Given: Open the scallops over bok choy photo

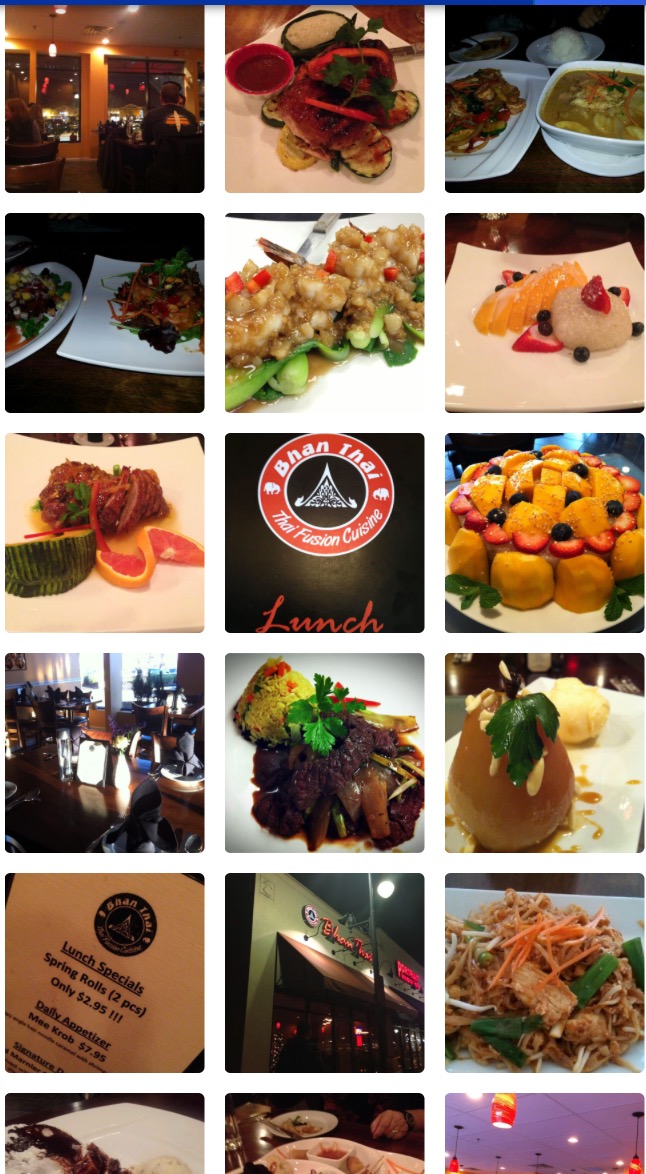Looking at the screenshot, I should (x=324, y=312).
